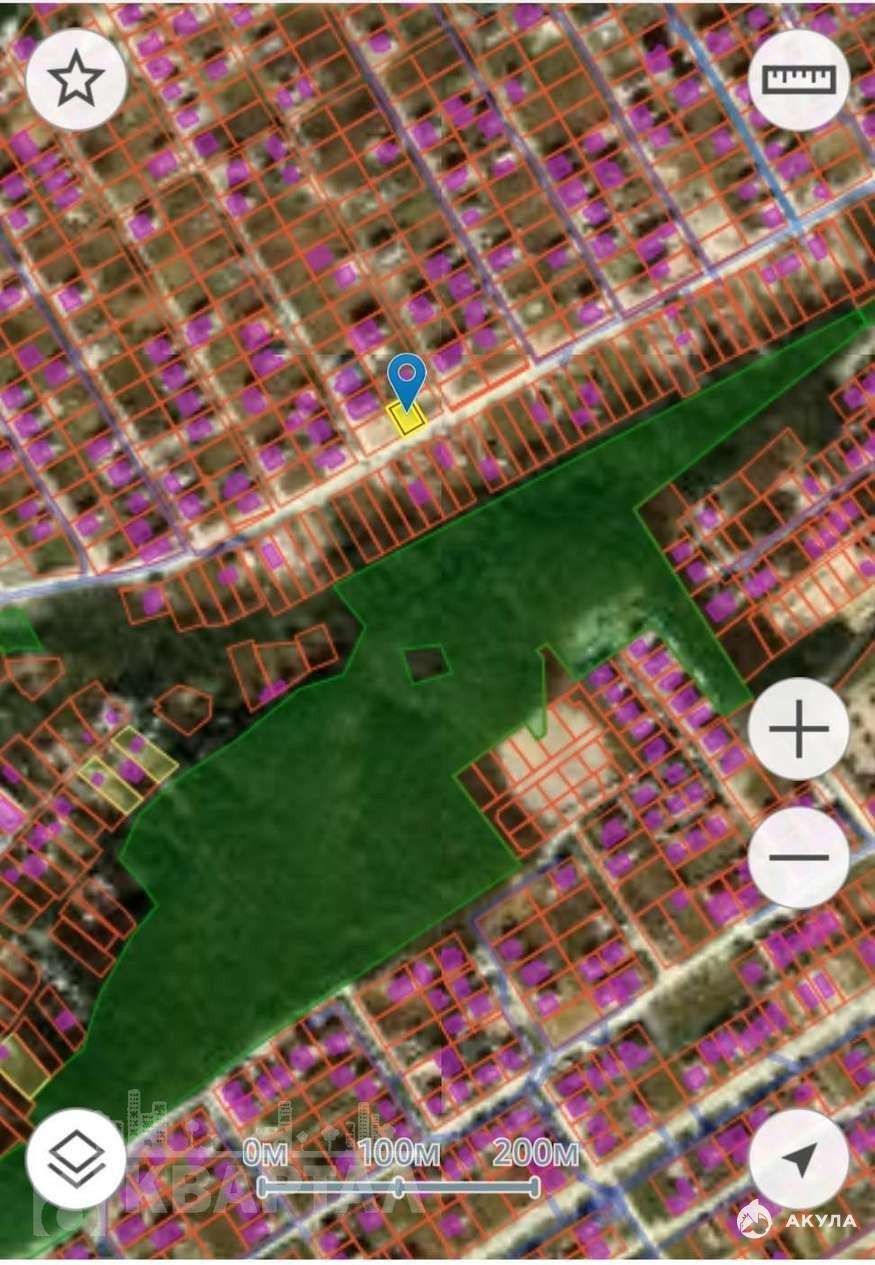
Task: Add this place to favorites with the star
Action: coord(76,80)
